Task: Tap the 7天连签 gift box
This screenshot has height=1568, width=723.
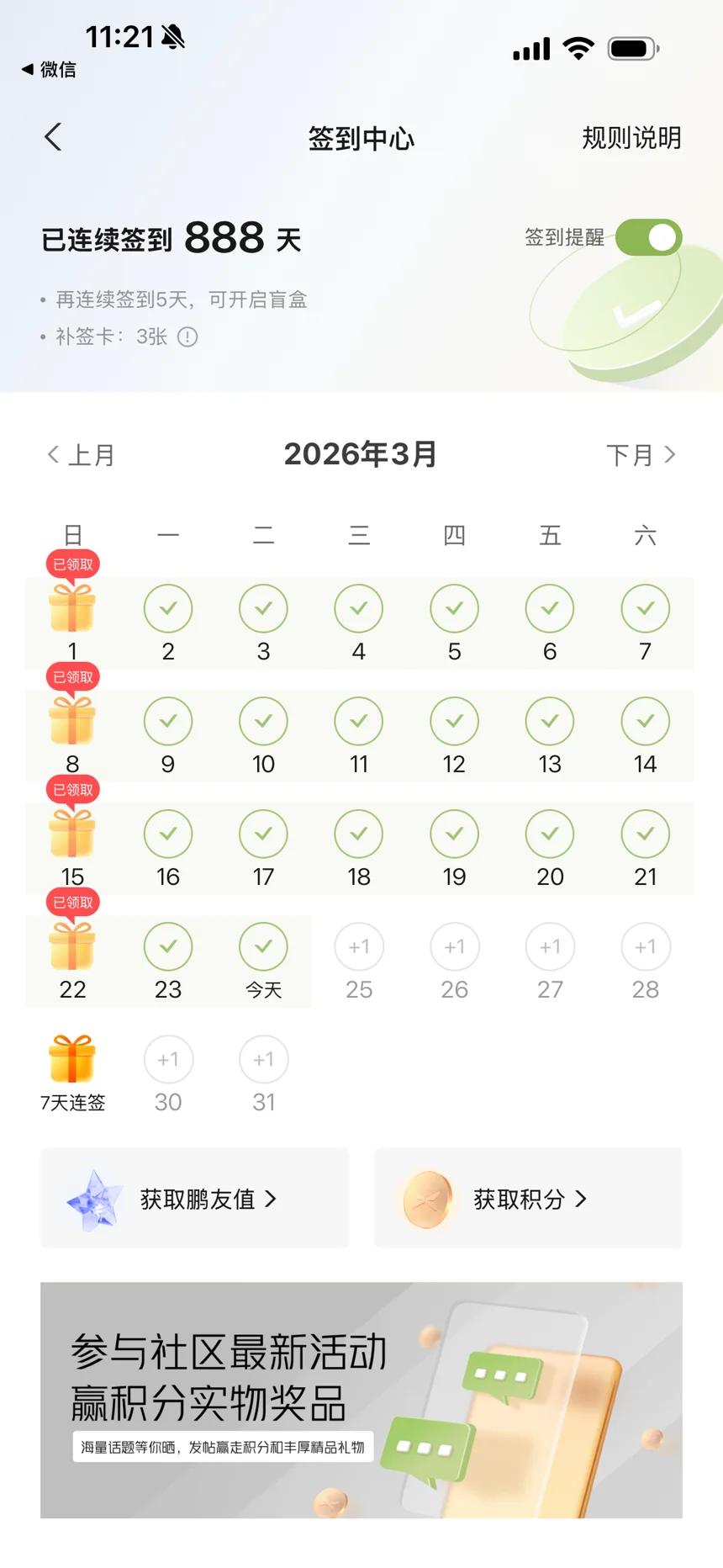Action: (72, 1060)
